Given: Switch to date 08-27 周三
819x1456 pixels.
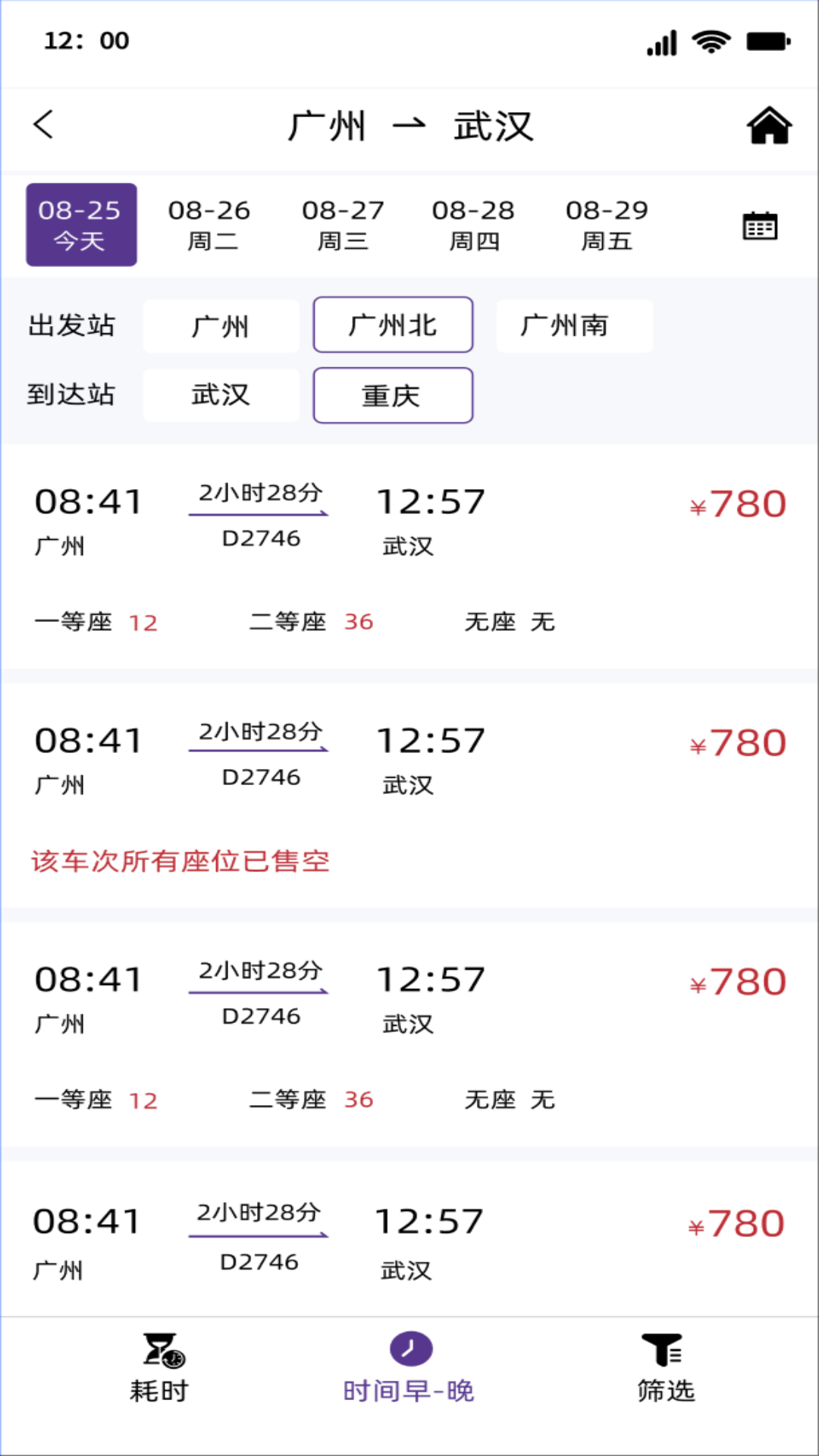Looking at the screenshot, I should [343, 224].
